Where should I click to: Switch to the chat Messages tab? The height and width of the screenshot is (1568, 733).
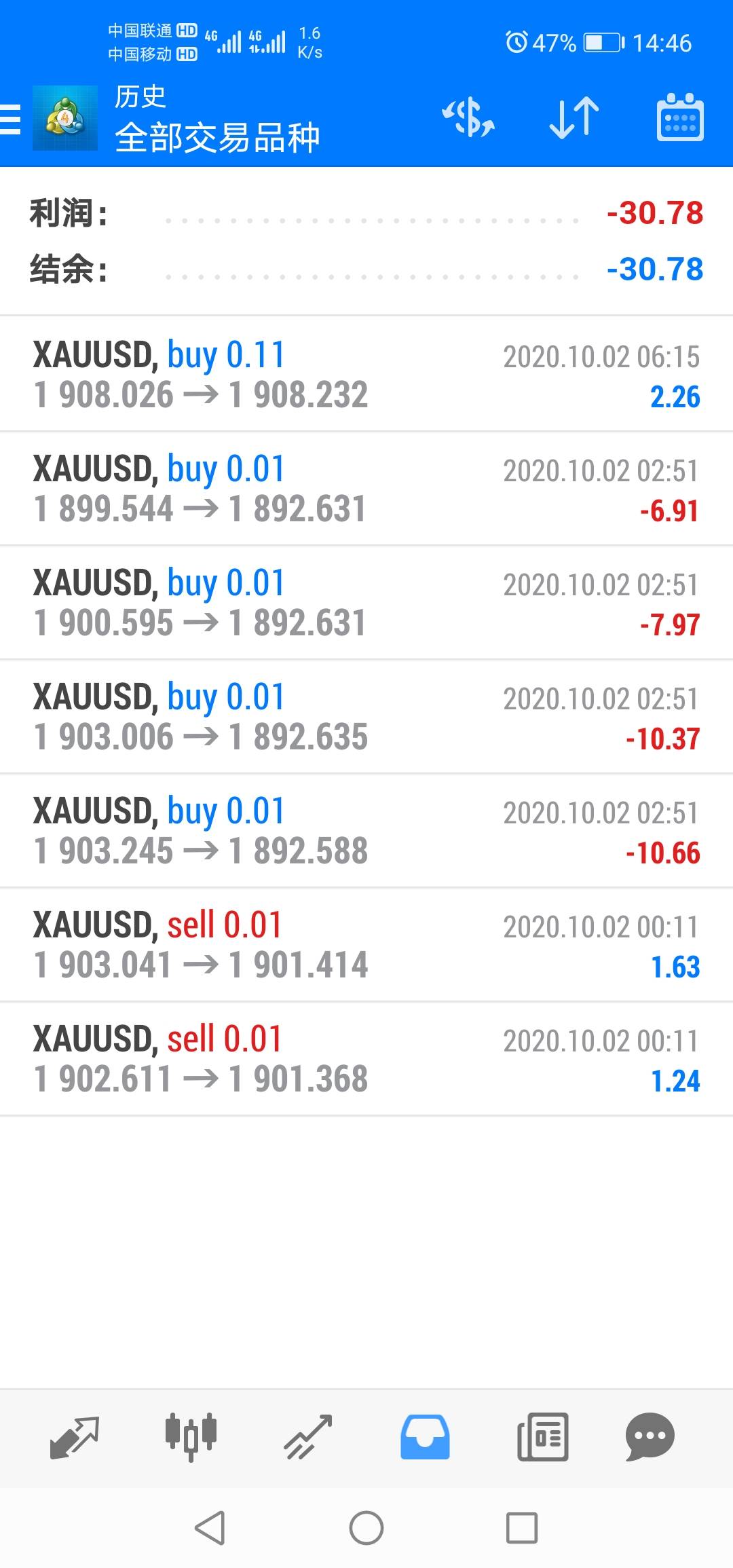pos(650,1436)
